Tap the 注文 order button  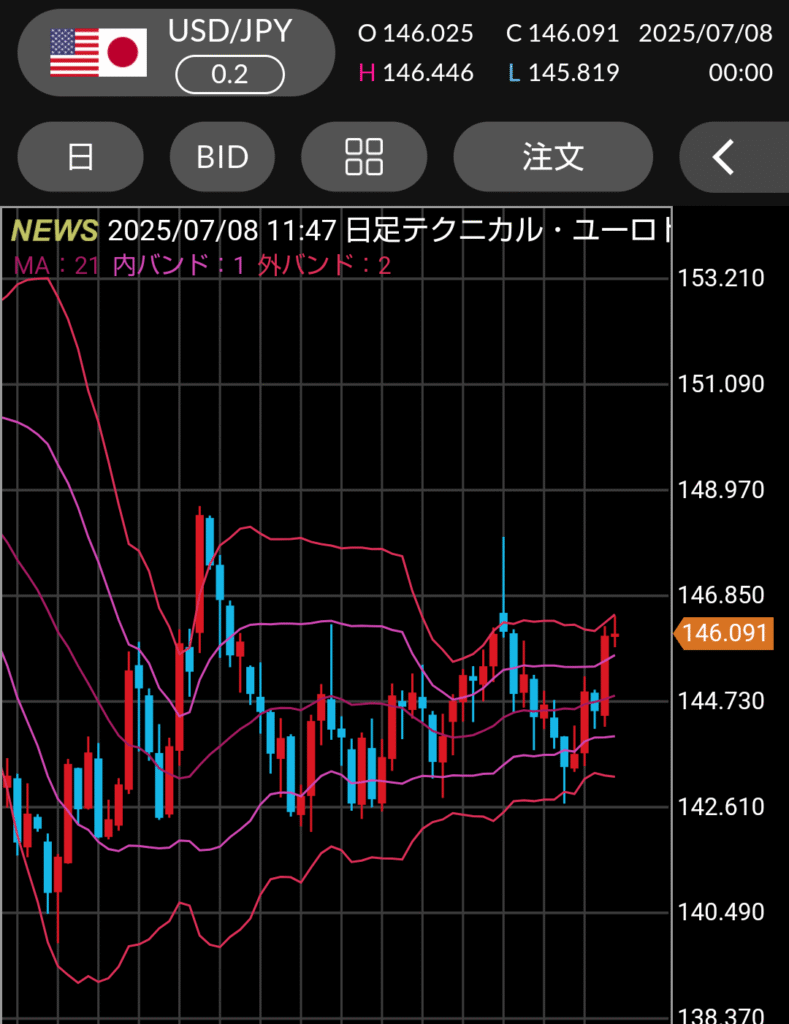(x=552, y=157)
